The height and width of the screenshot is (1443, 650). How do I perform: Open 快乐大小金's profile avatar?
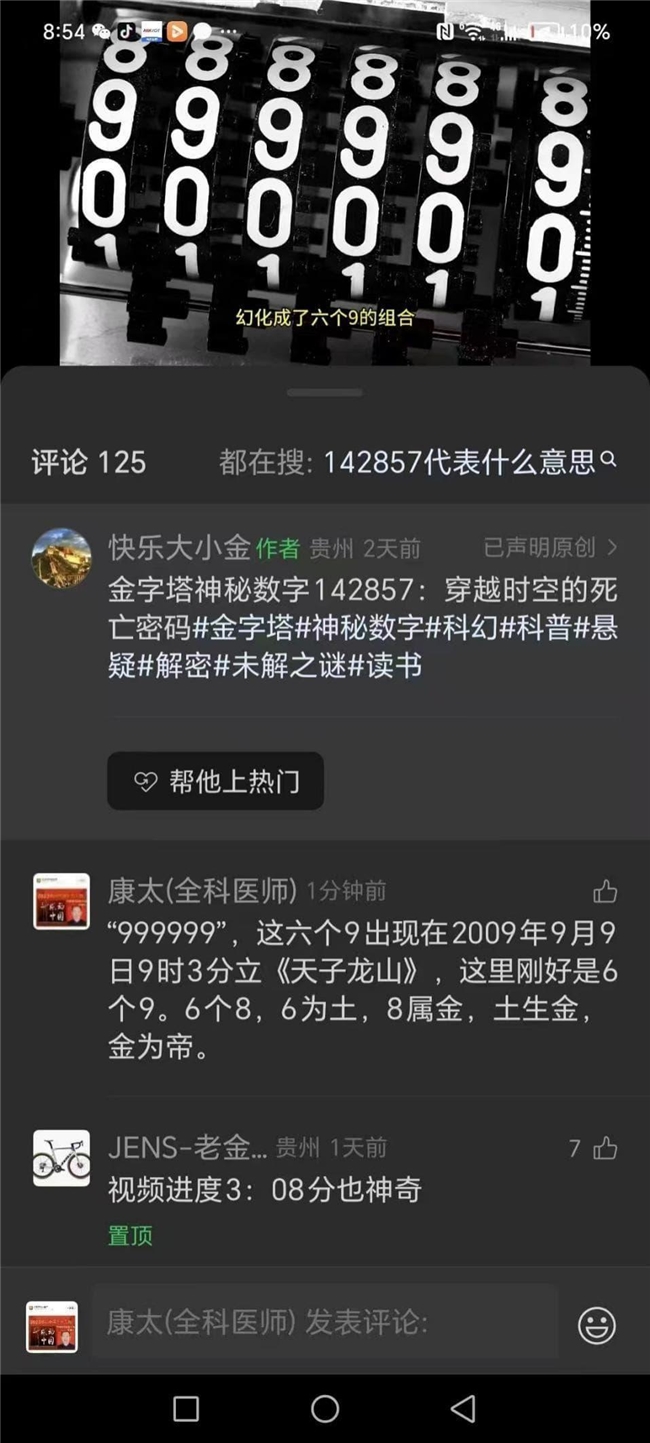[x=61, y=558]
